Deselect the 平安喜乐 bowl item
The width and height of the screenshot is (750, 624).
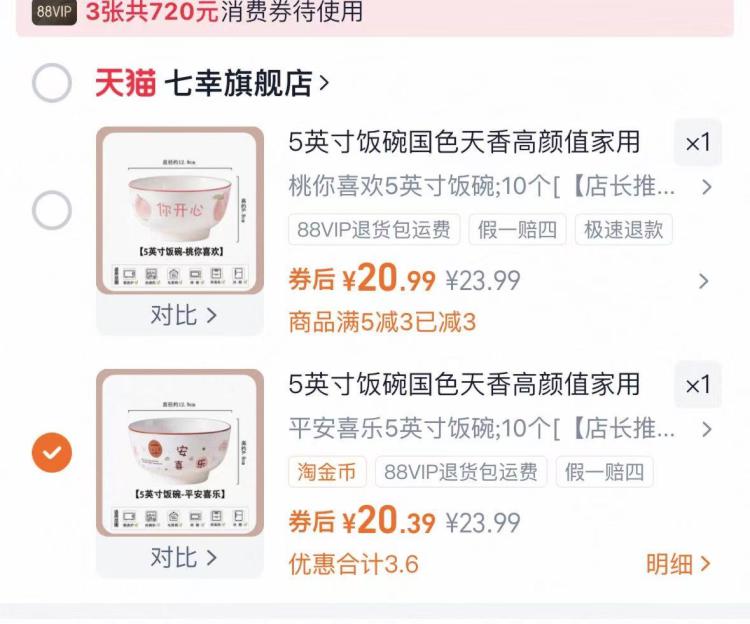pos(52,453)
